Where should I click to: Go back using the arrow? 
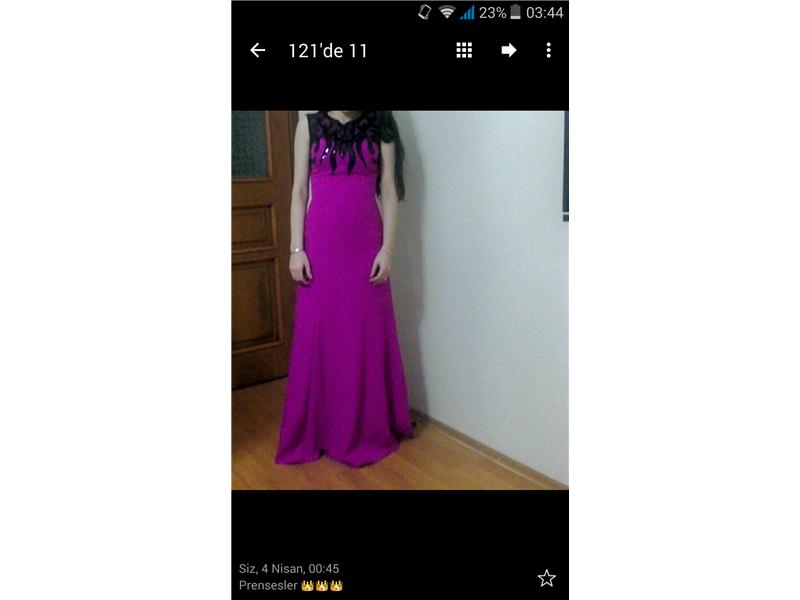pos(258,50)
